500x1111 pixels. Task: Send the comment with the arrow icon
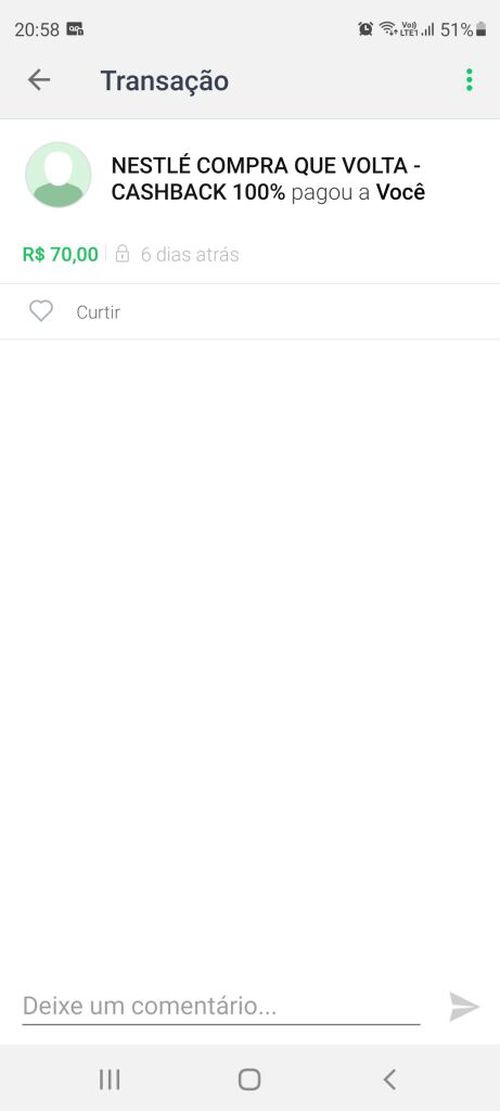click(x=464, y=1007)
